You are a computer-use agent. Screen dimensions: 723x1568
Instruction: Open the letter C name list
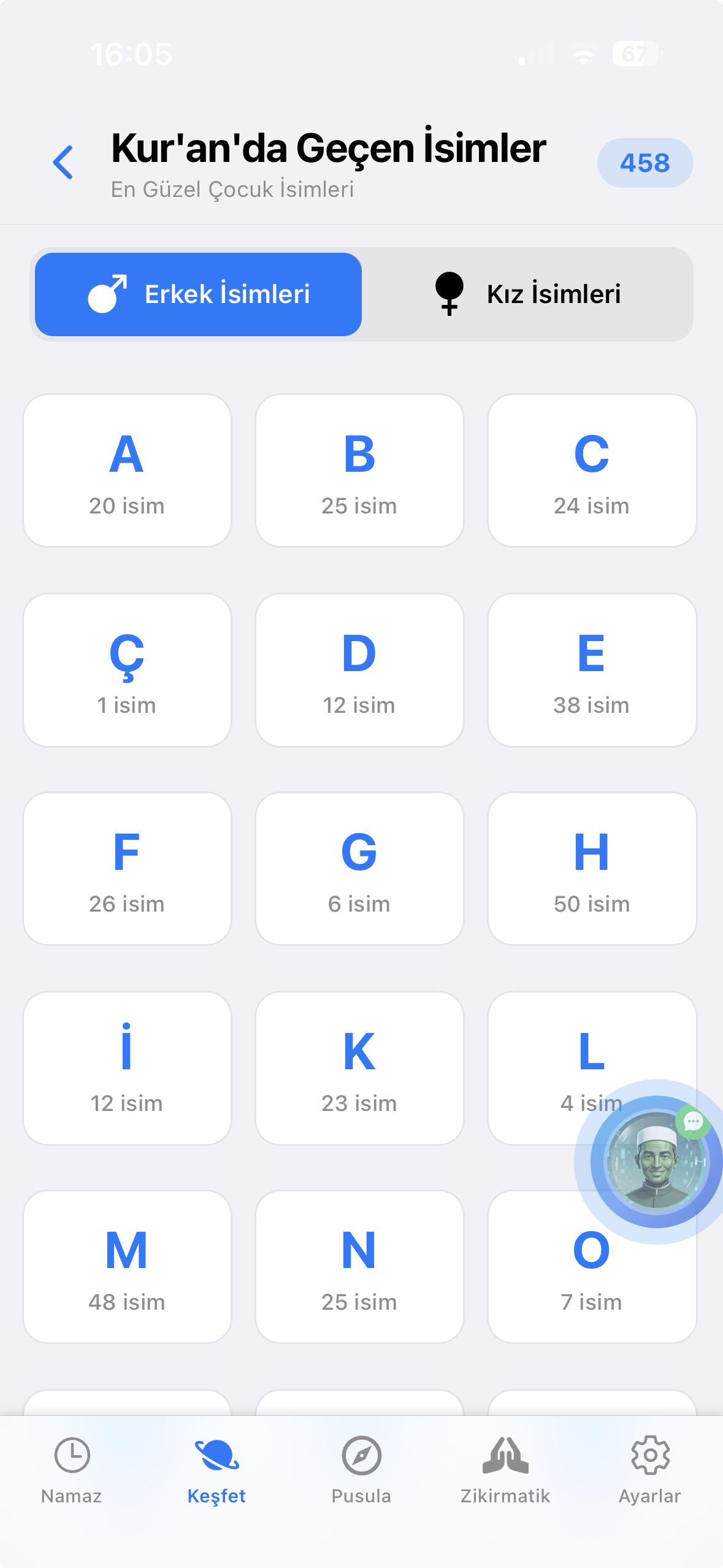tap(592, 471)
